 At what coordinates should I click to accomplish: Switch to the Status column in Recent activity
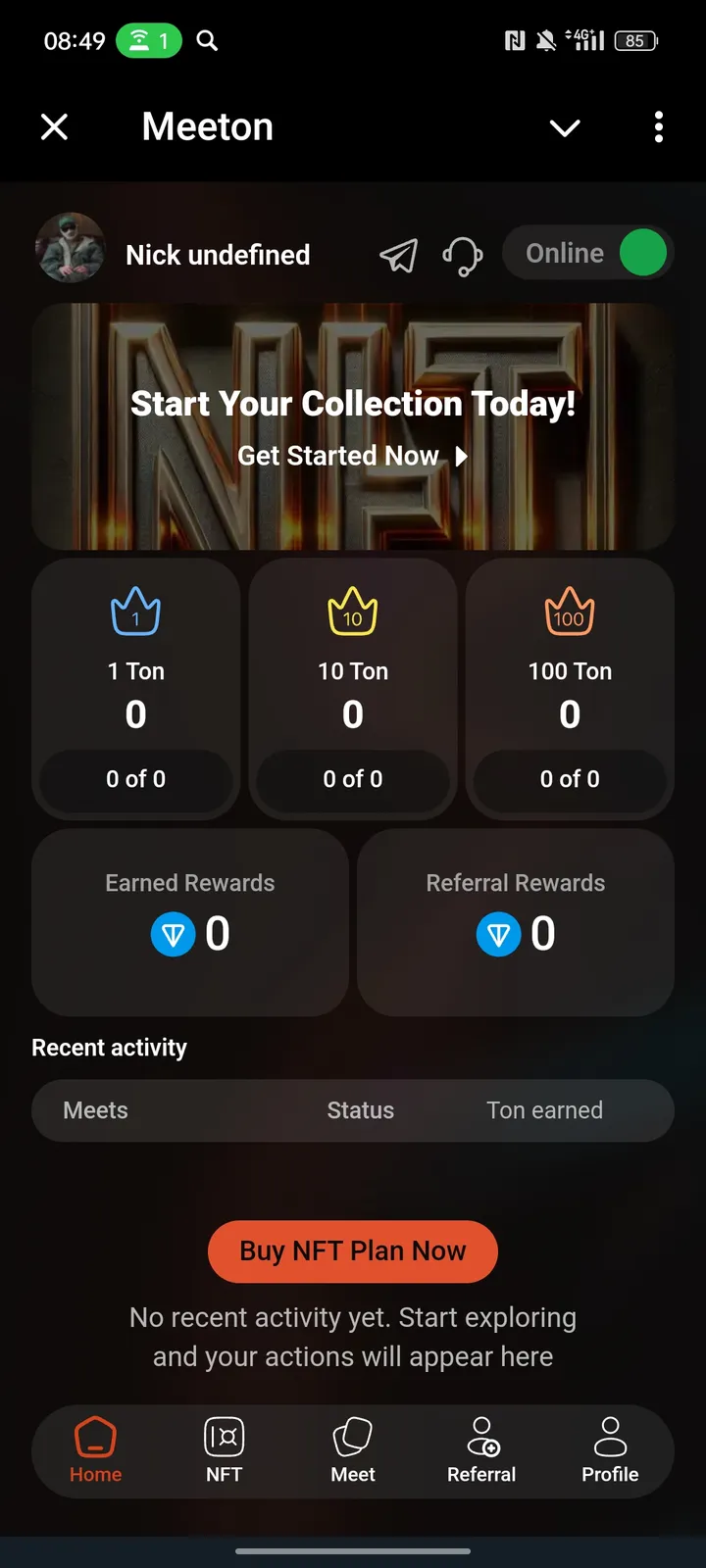coord(360,1110)
